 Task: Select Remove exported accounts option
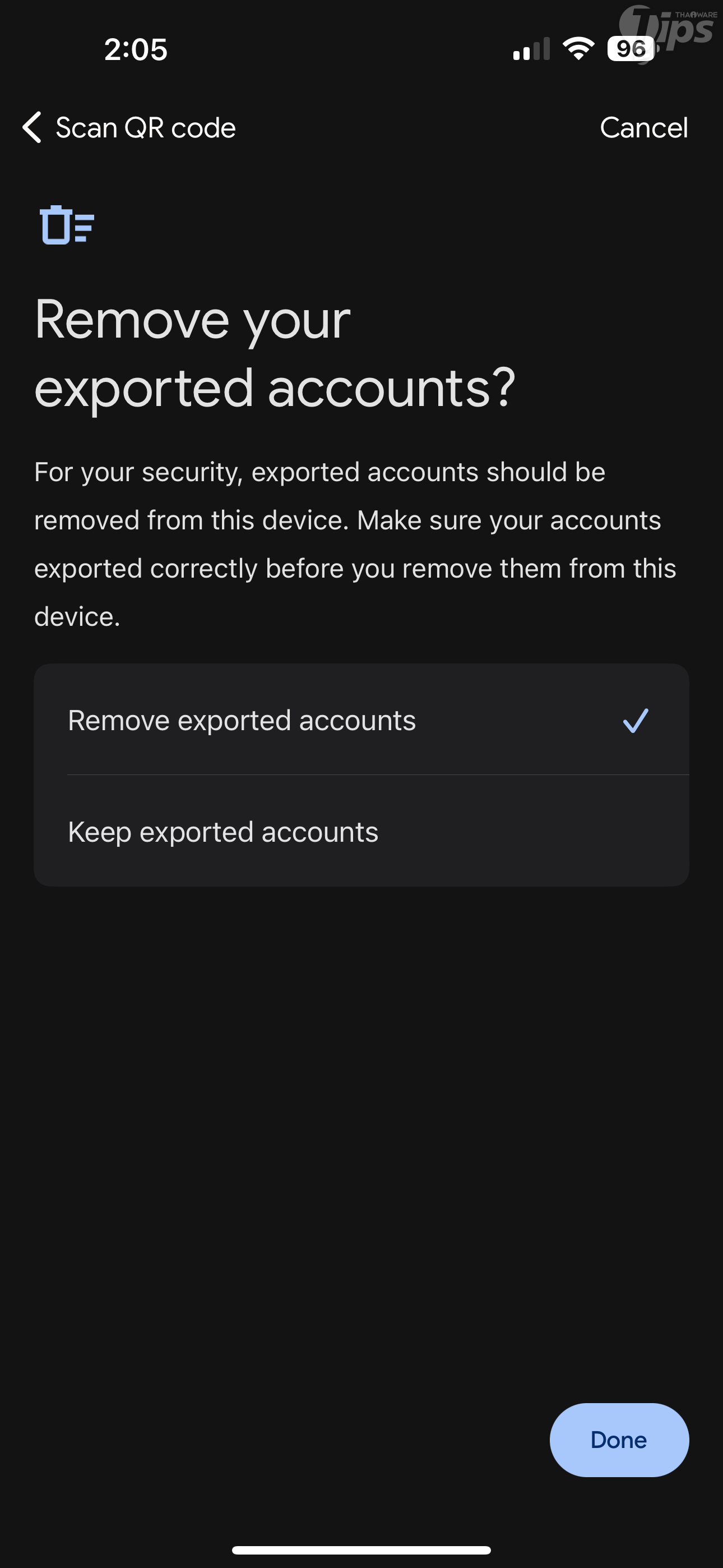tap(361, 720)
